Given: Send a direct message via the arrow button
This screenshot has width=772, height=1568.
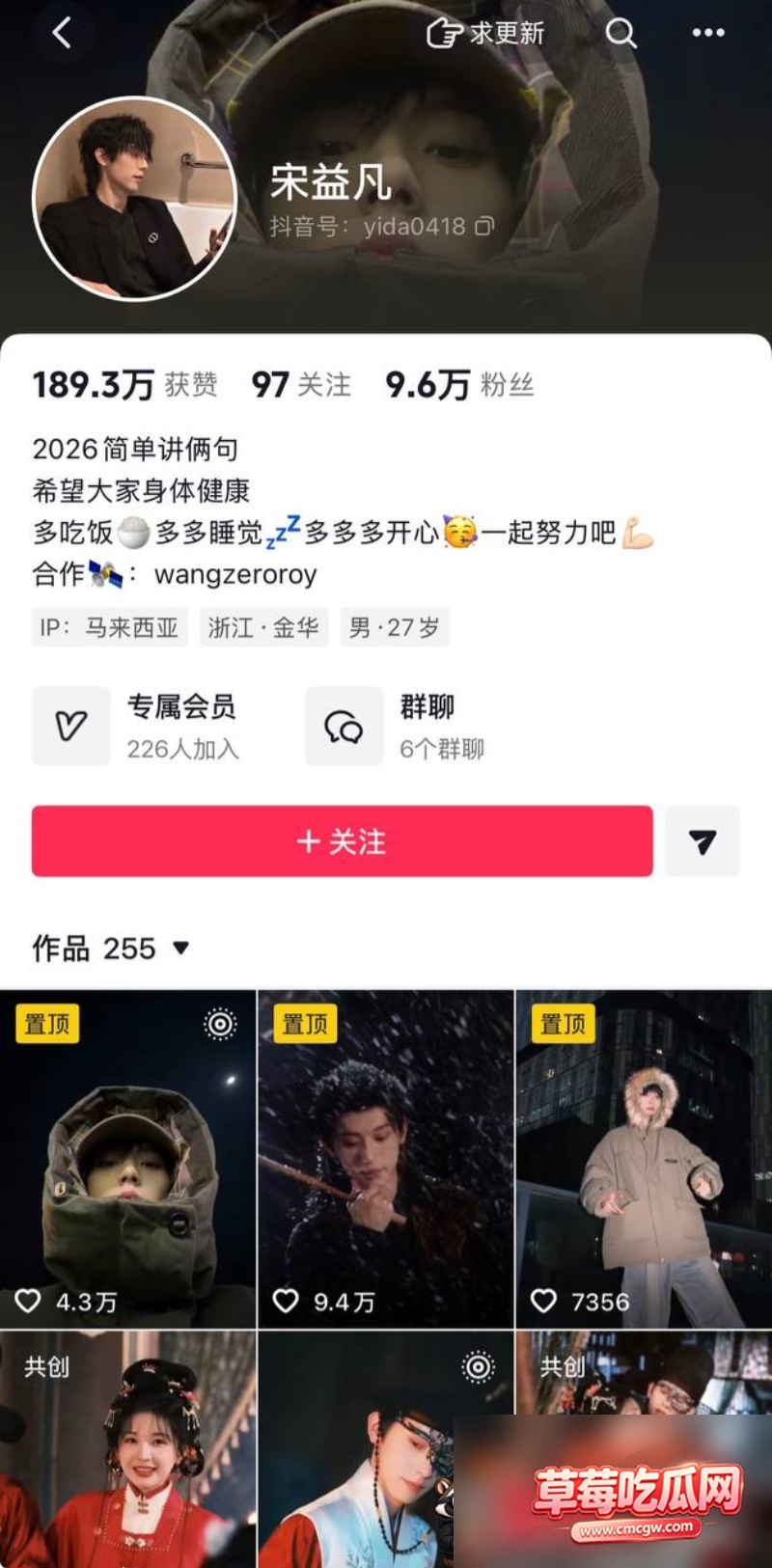Looking at the screenshot, I should pos(703,841).
